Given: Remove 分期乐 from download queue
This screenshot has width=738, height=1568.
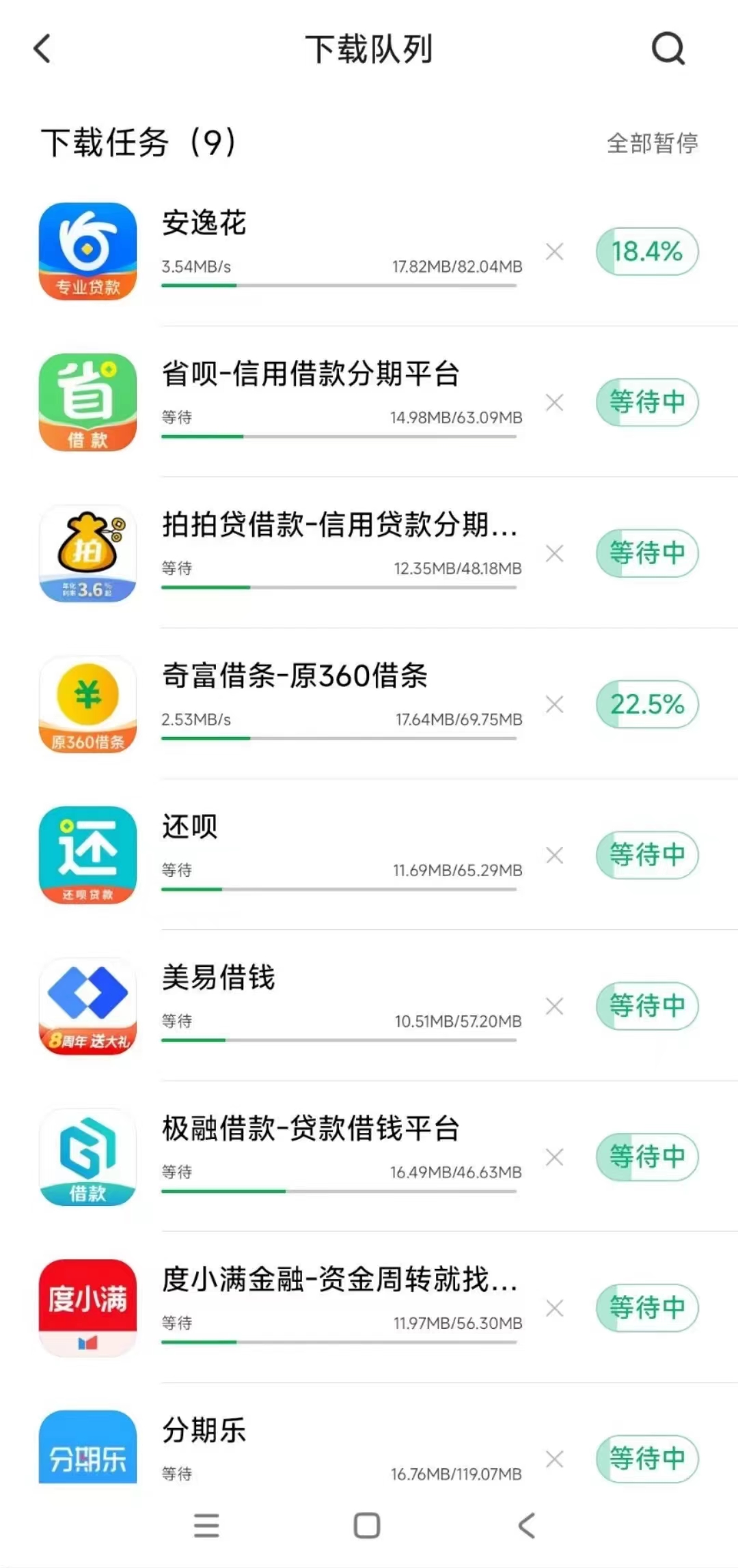Looking at the screenshot, I should pos(555,1459).
